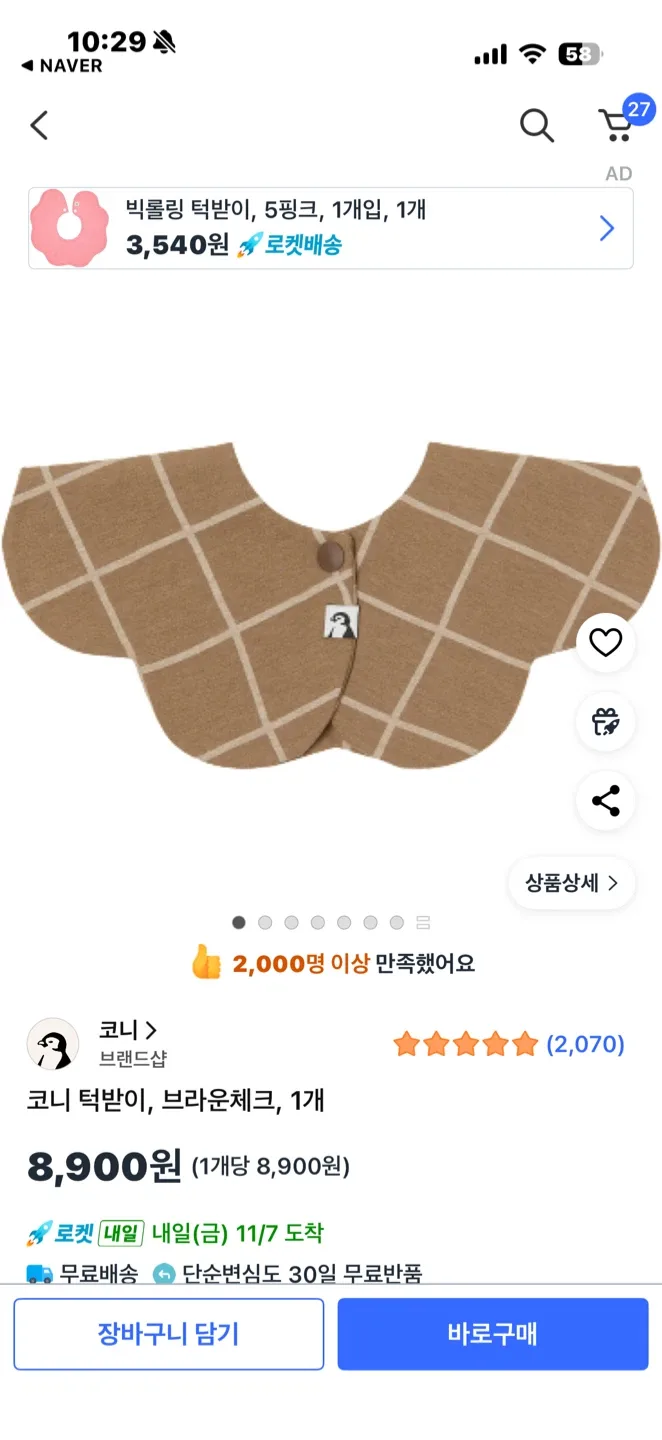Jump to 상품상세 product details
This screenshot has height=1440, width=662.
click(571, 883)
